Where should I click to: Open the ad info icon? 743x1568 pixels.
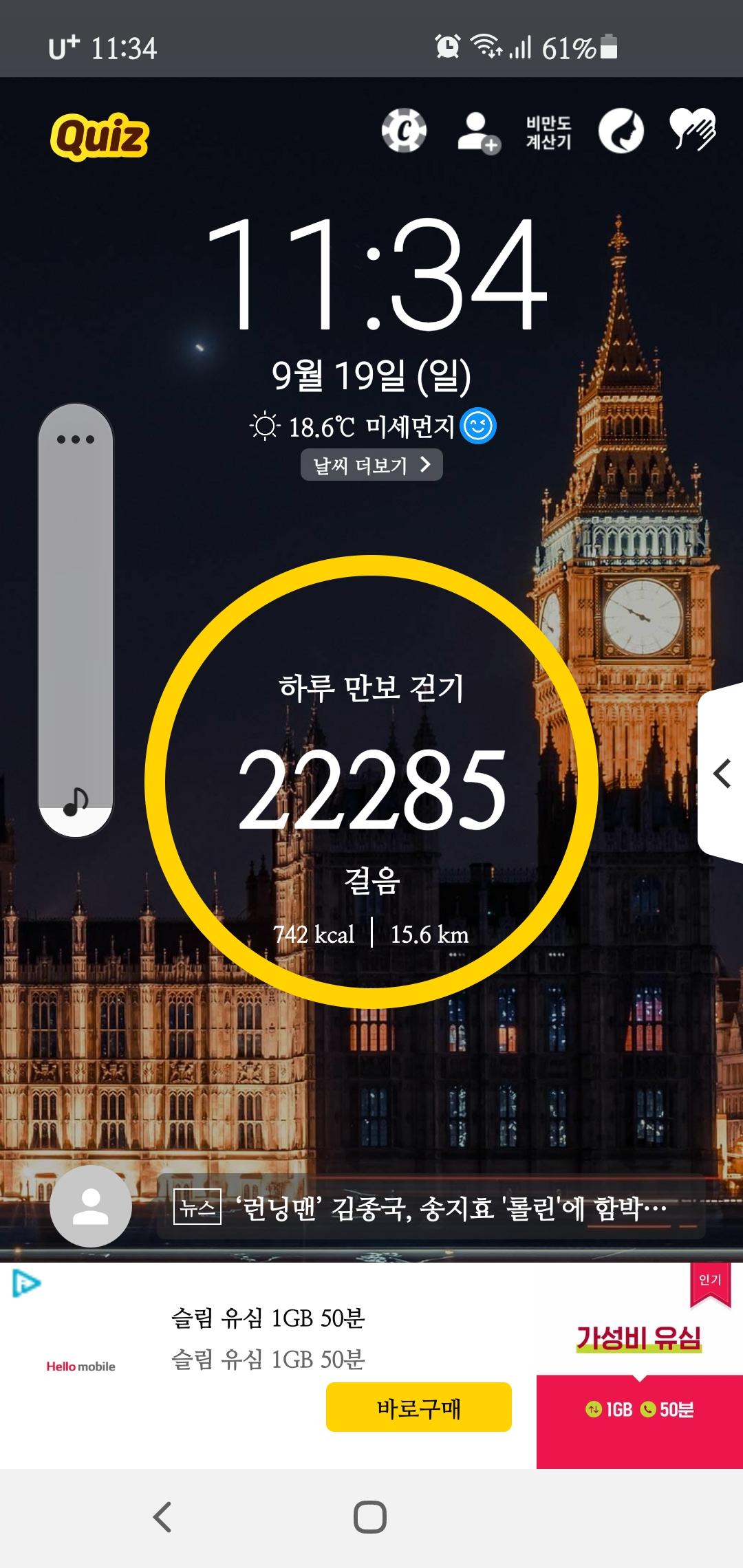(x=26, y=1283)
